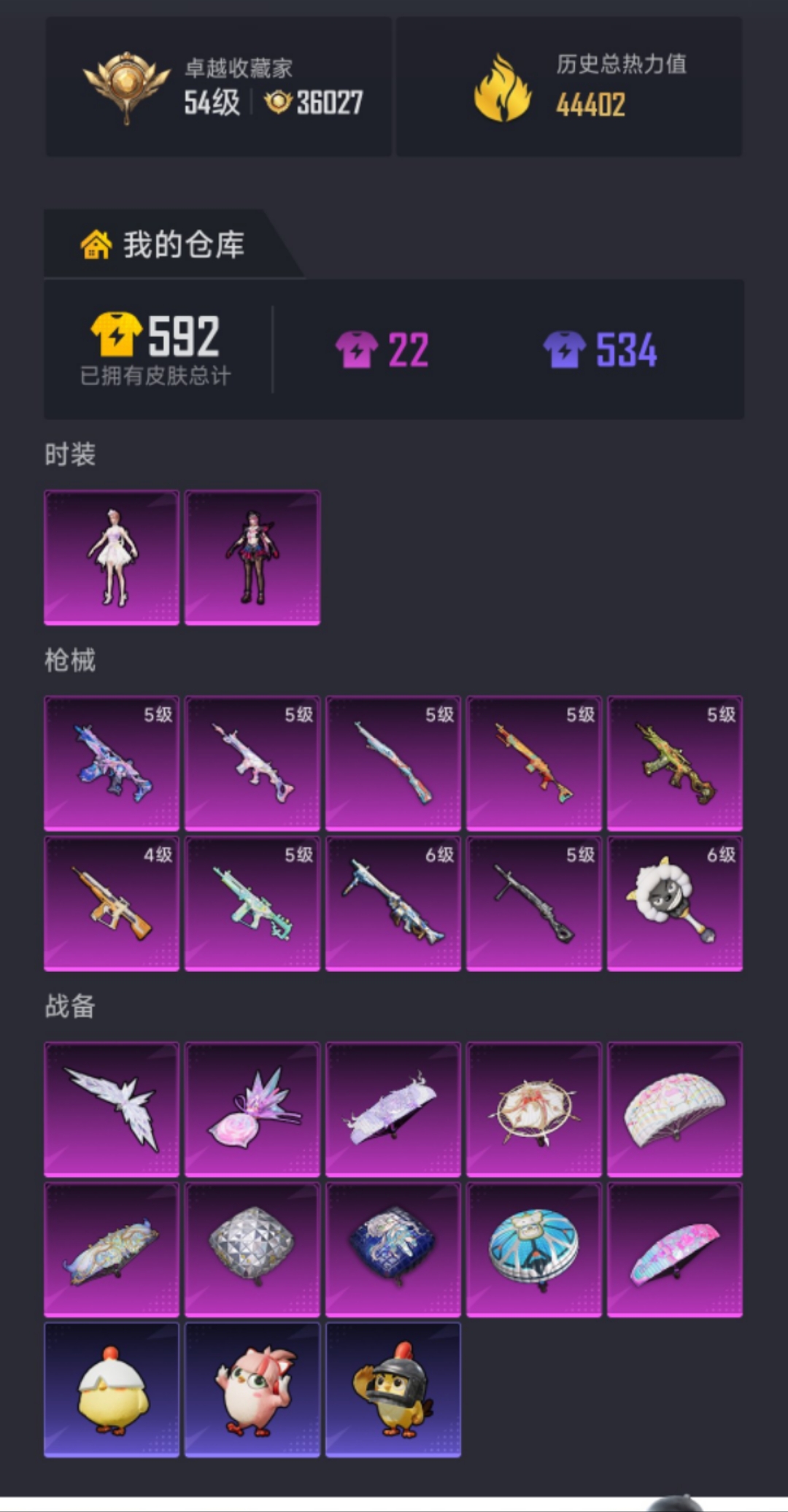Select the saluting chick wearing helmet

393,1390
